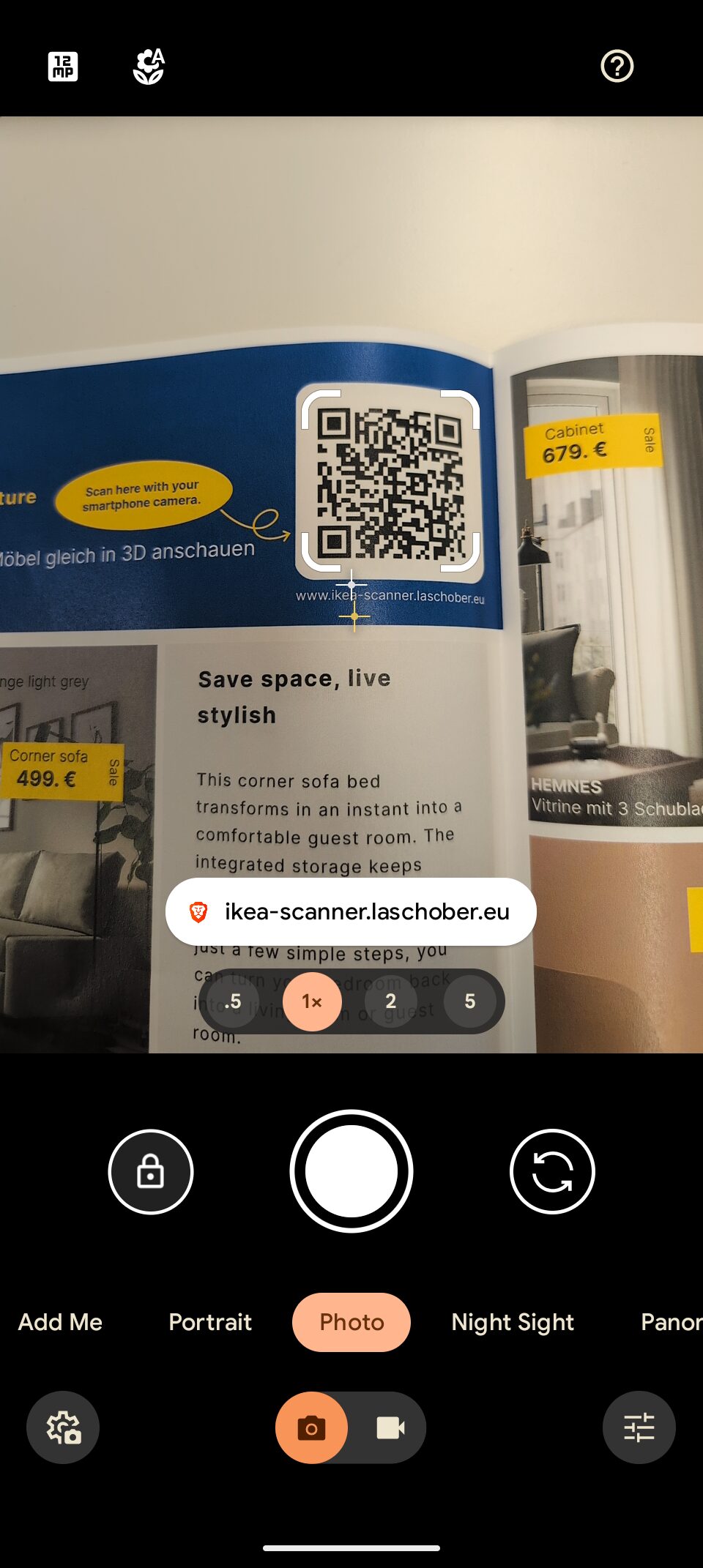Set zoom to 5
Image resolution: width=703 pixels, height=1568 pixels.
click(x=470, y=1001)
